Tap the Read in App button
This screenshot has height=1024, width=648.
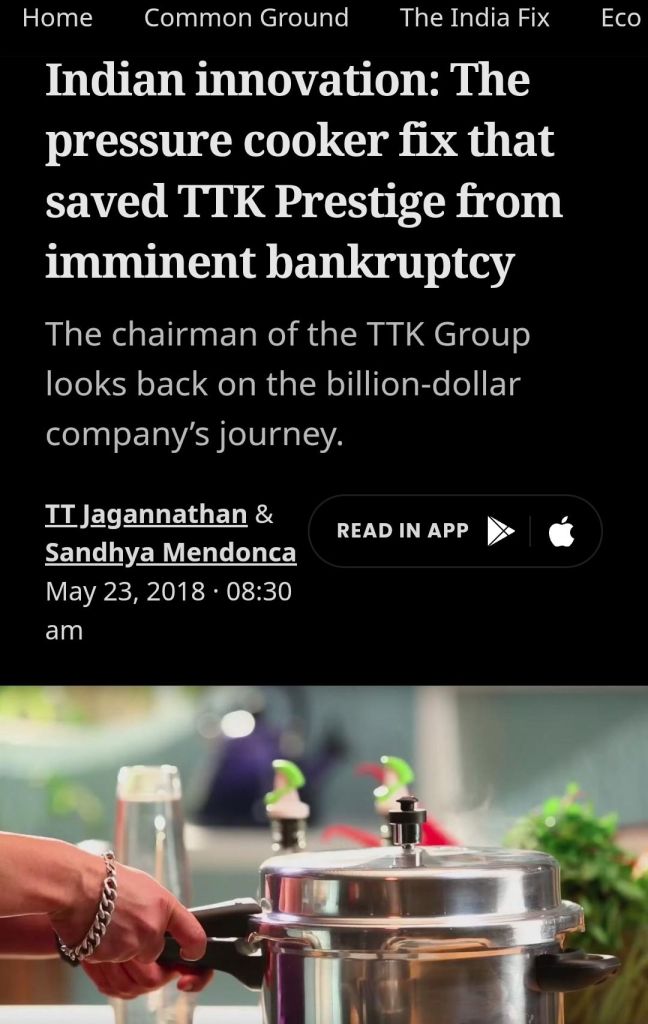coord(455,531)
